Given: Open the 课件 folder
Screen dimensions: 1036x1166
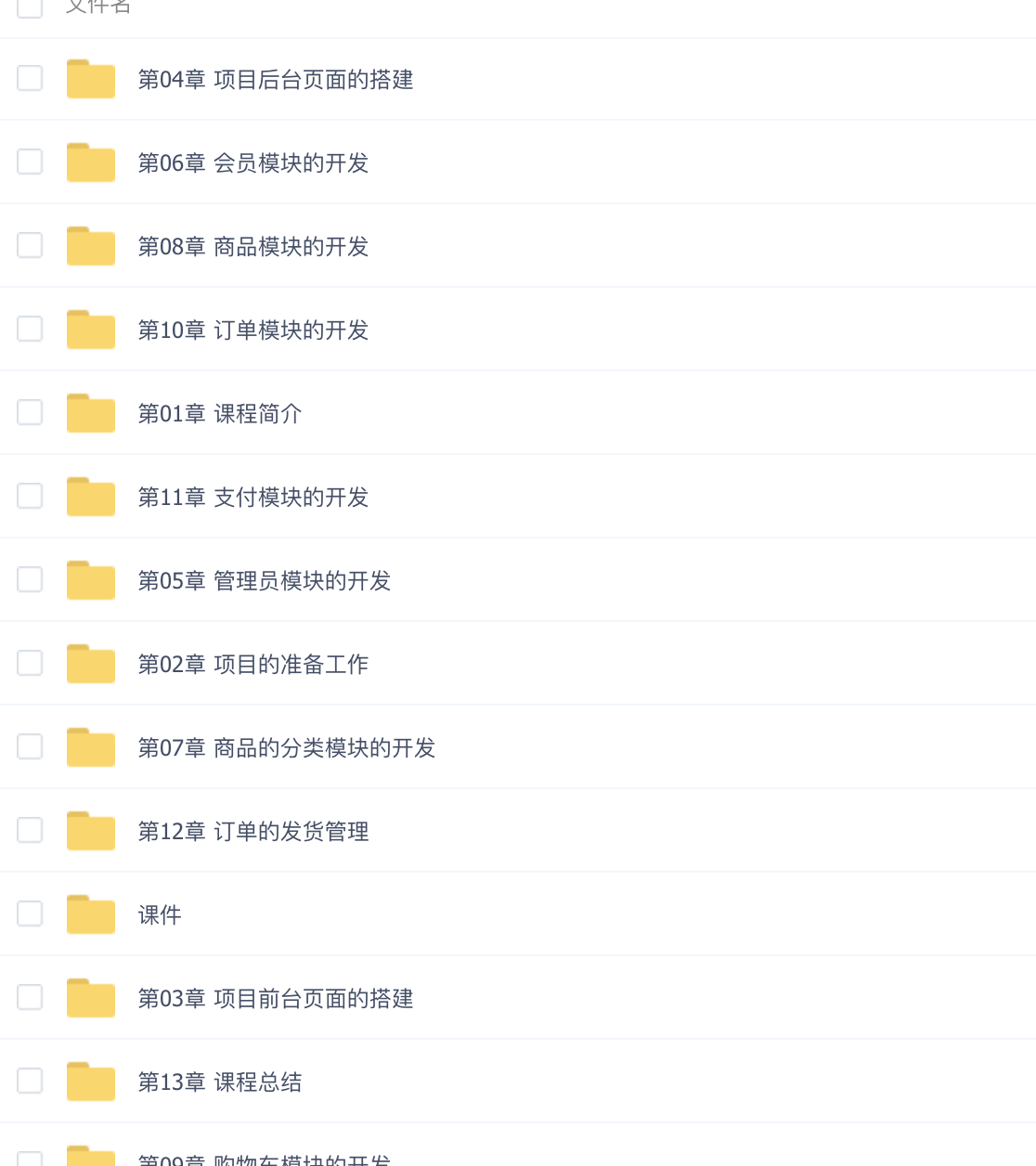Looking at the screenshot, I should click(x=160, y=915).
